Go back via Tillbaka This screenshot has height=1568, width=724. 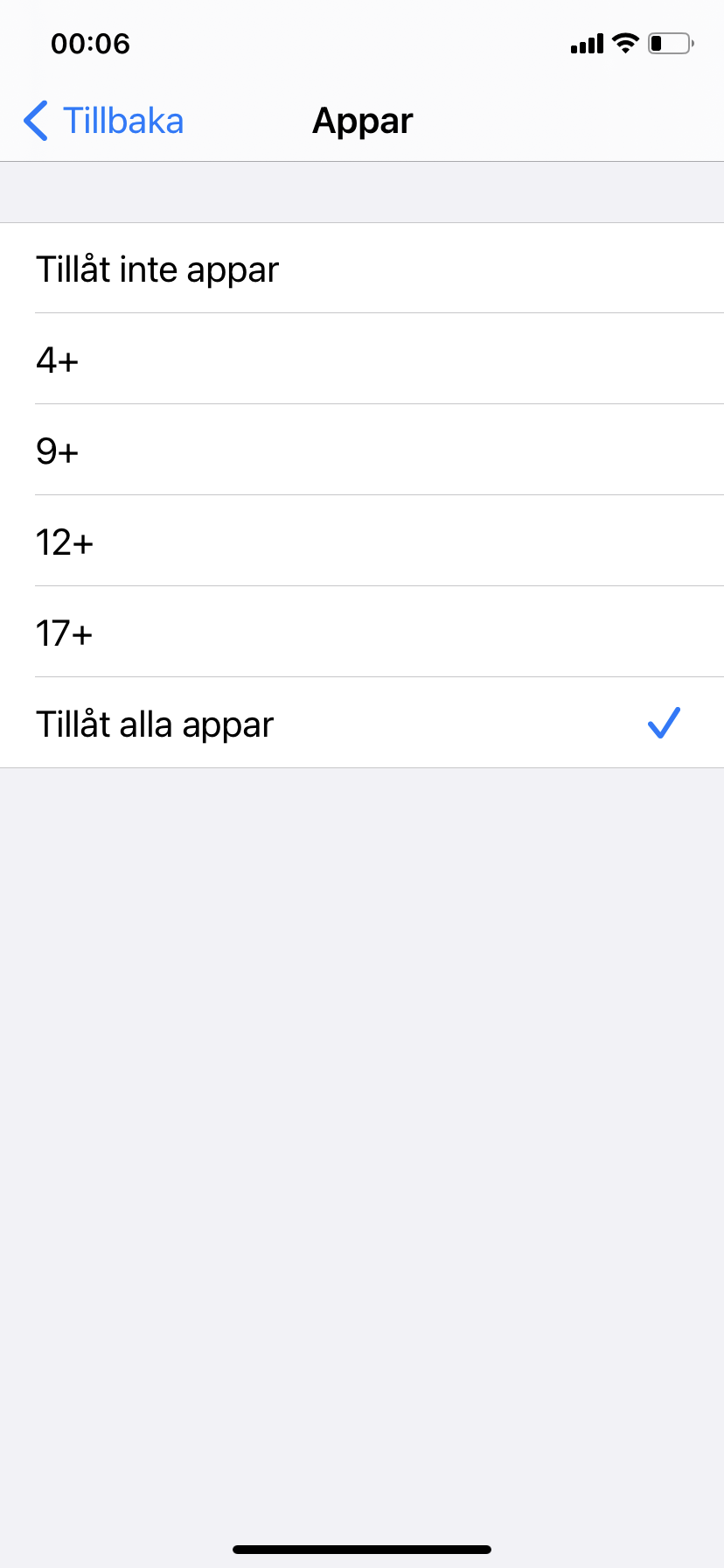click(x=105, y=121)
